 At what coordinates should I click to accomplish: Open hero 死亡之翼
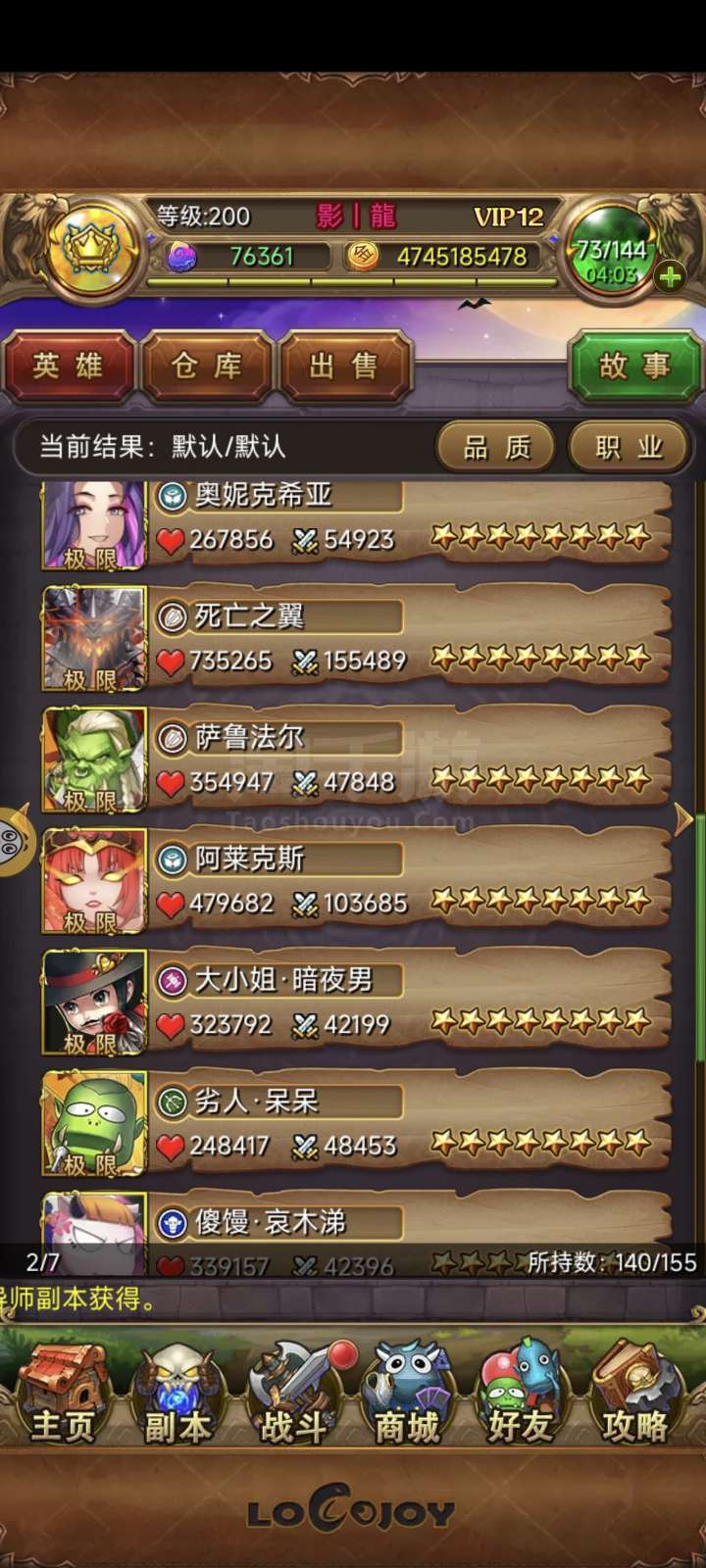(x=357, y=639)
